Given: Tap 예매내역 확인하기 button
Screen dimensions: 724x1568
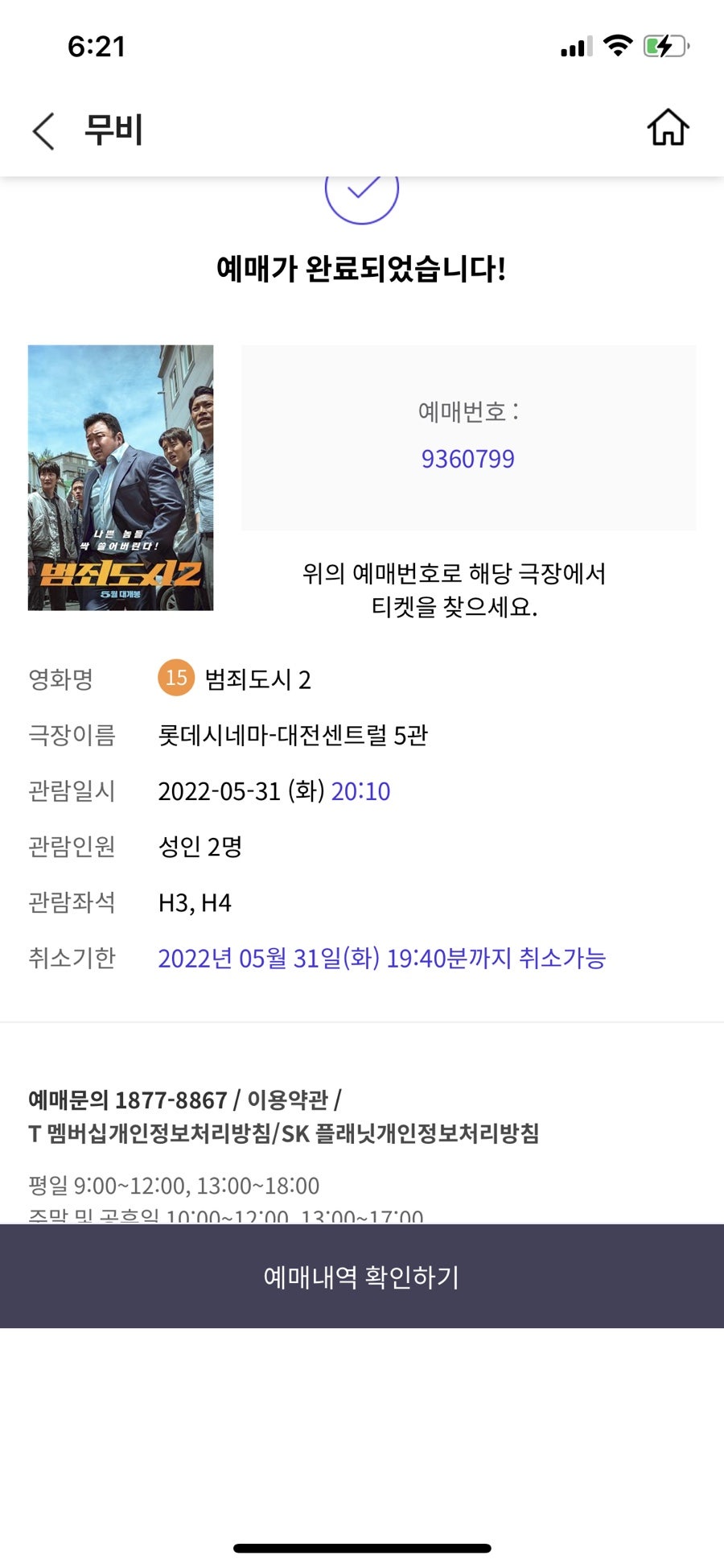Looking at the screenshot, I should pos(362,1277).
